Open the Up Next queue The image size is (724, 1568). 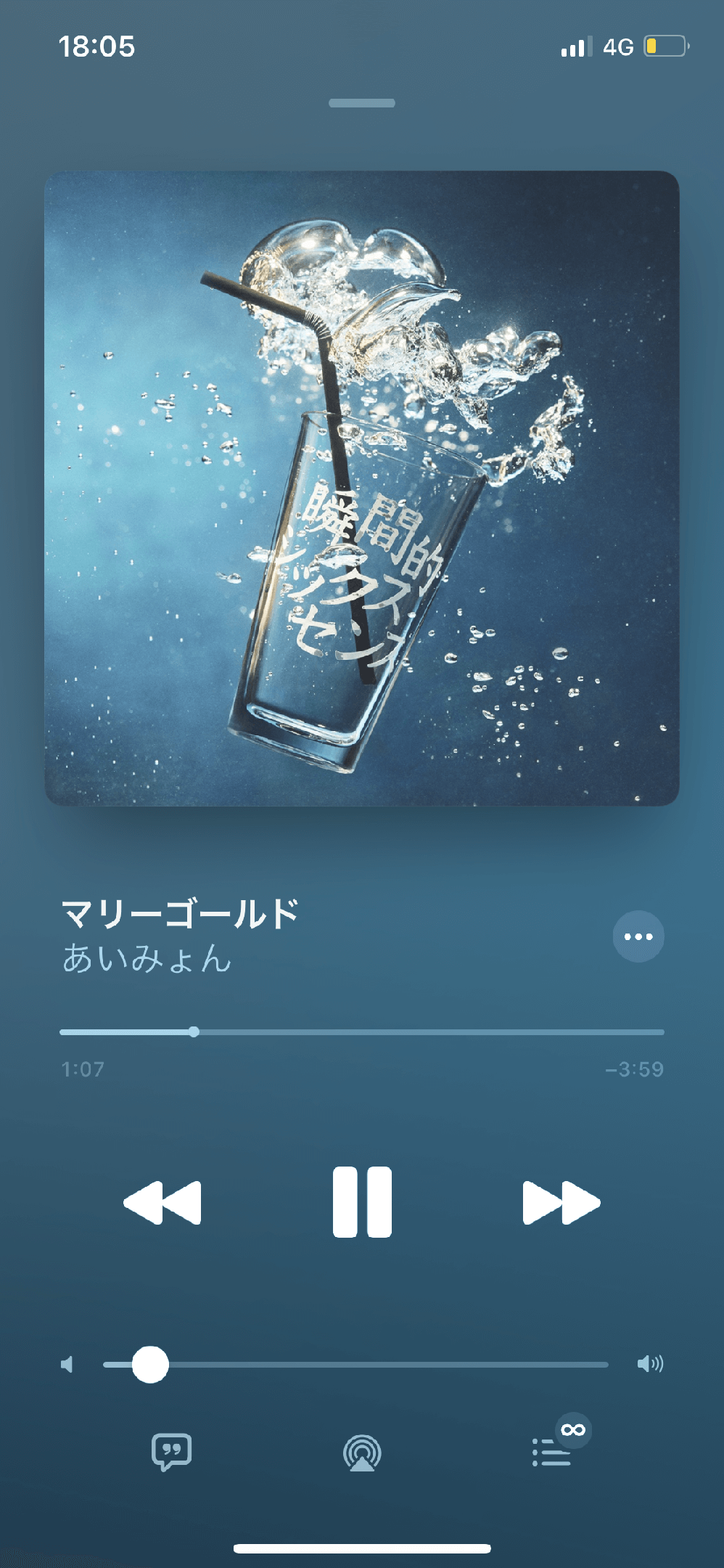551,1455
